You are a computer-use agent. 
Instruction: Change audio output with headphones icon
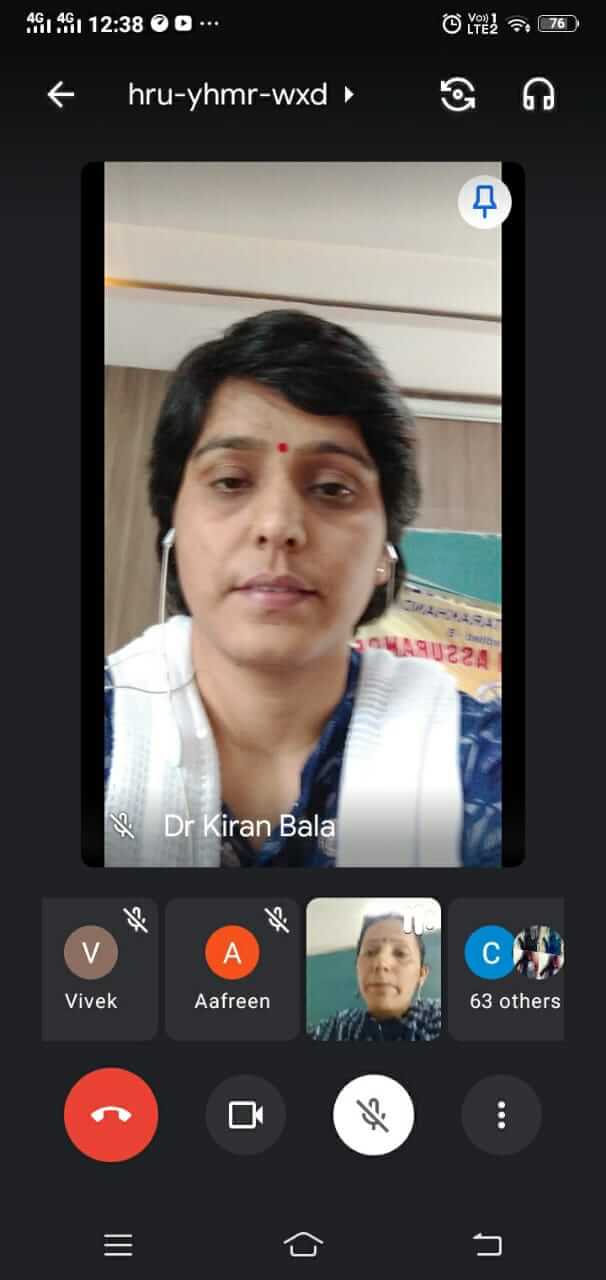click(x=539, y=95)
